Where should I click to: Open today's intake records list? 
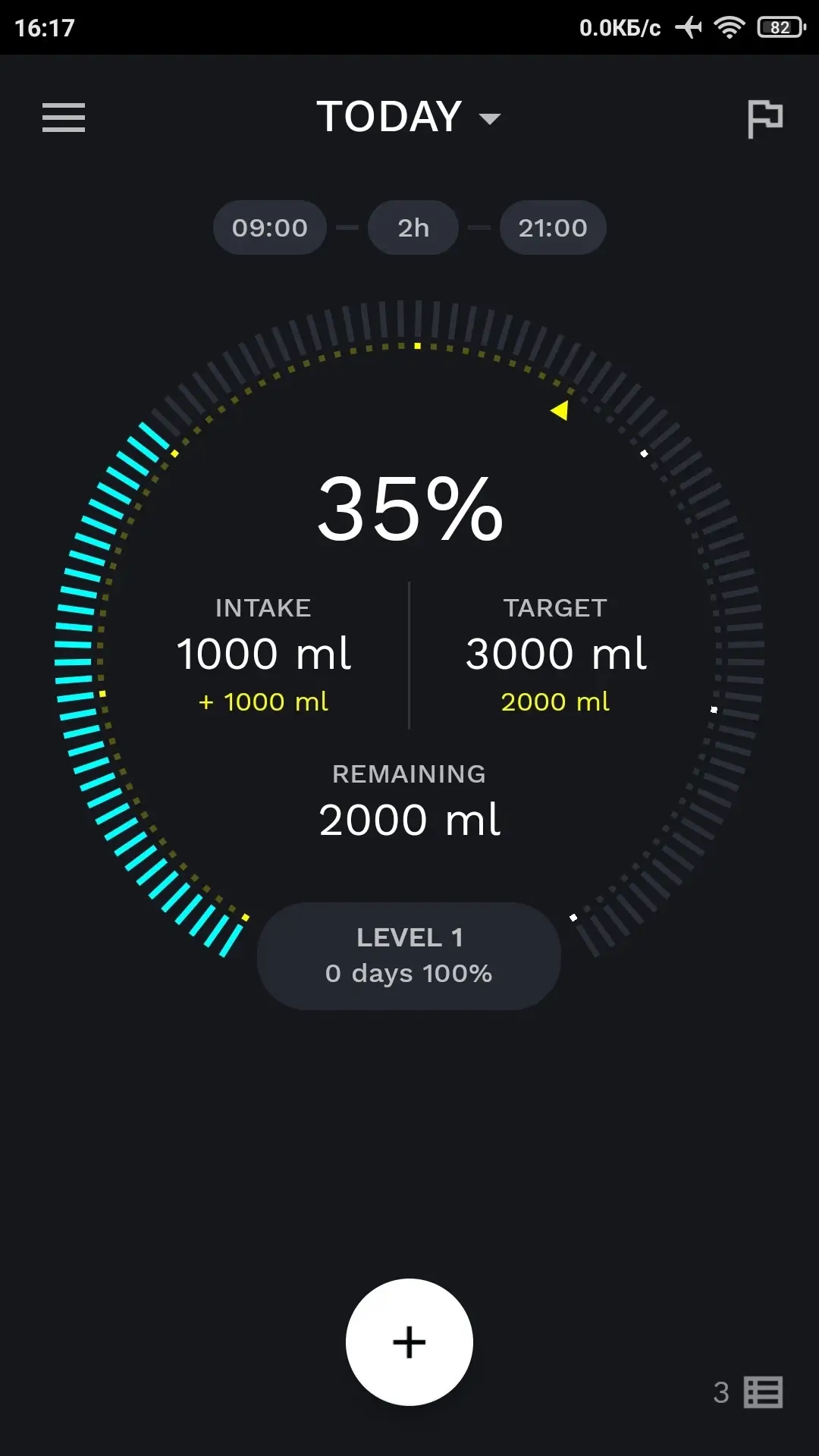pos(748,1392)
